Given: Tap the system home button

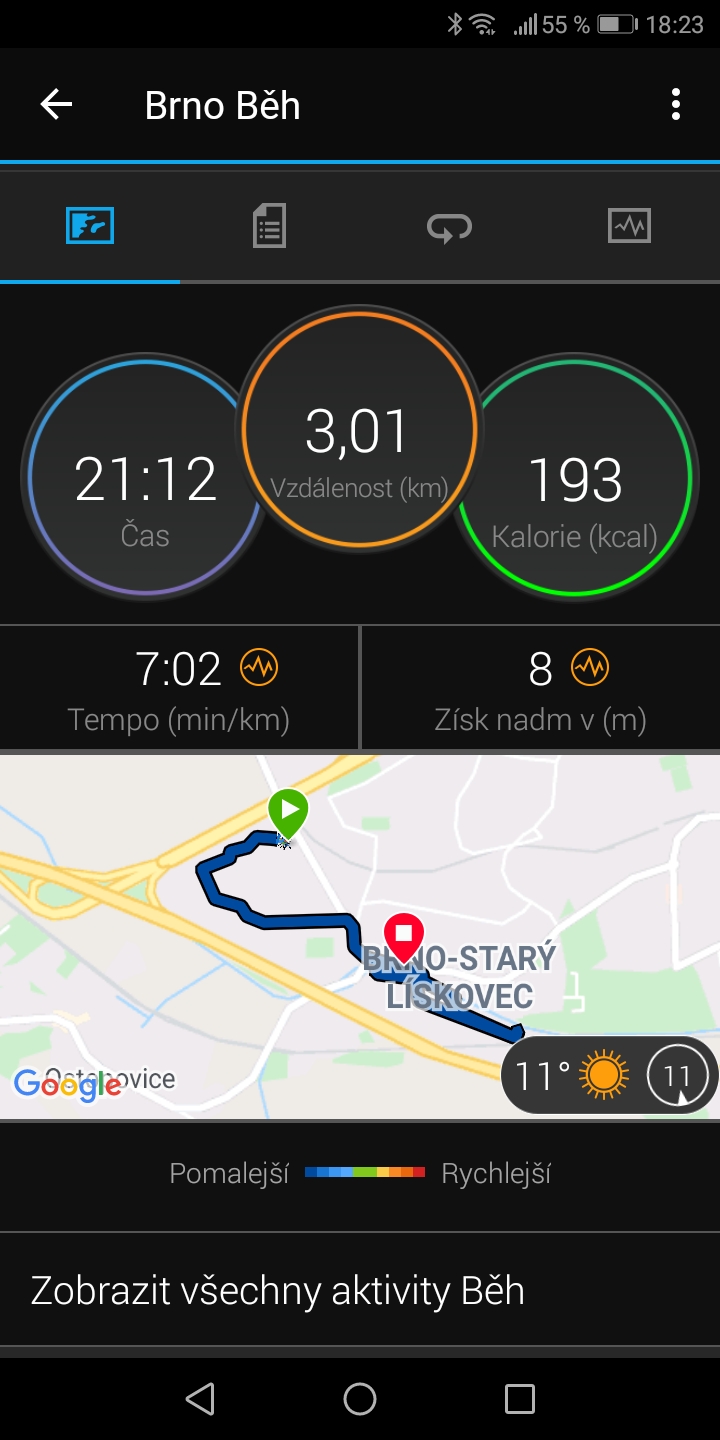Looking at the screenshot, I should click(x=360, y=1399).
